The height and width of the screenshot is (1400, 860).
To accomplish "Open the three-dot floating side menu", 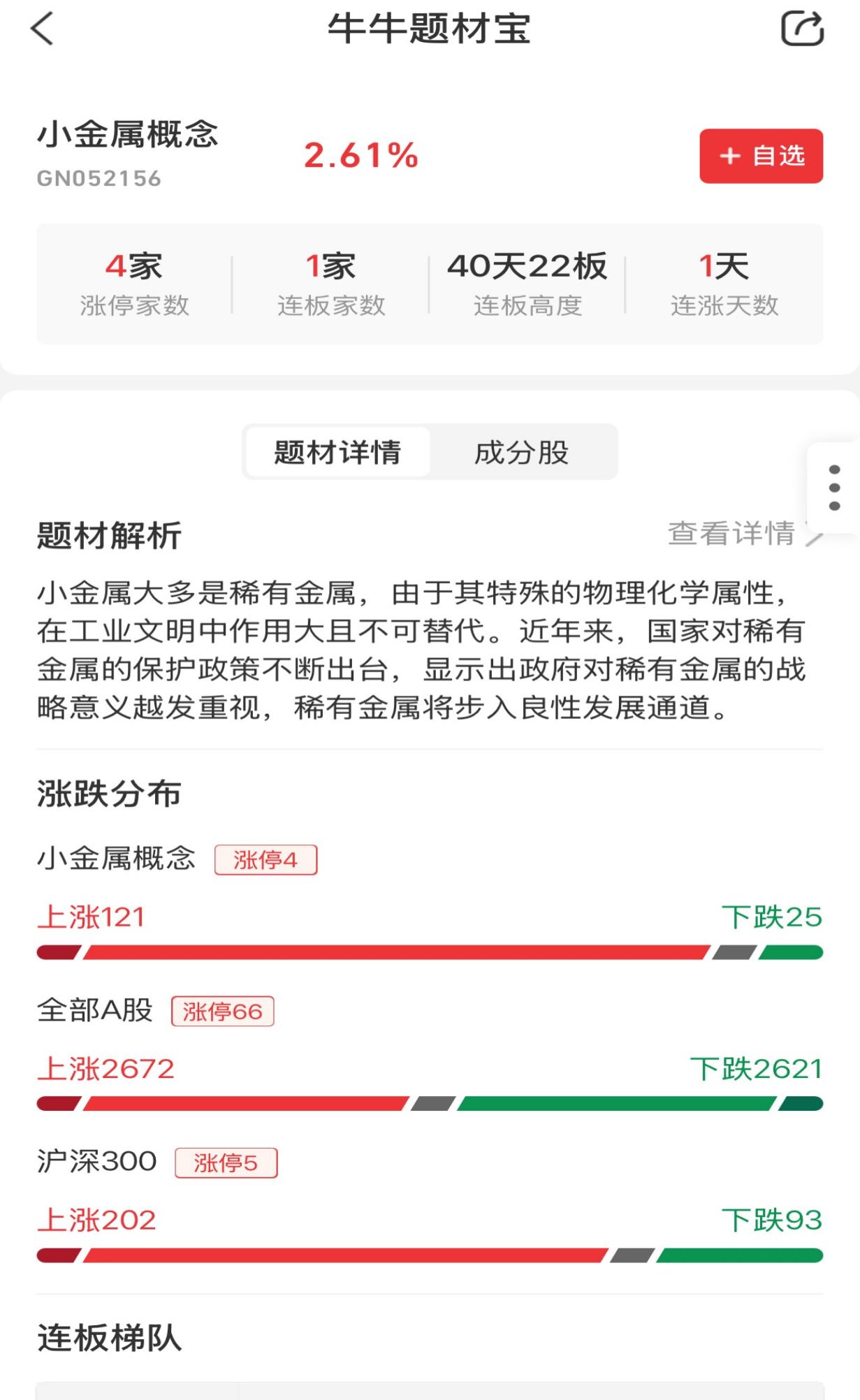I will [x=833, y=488].
